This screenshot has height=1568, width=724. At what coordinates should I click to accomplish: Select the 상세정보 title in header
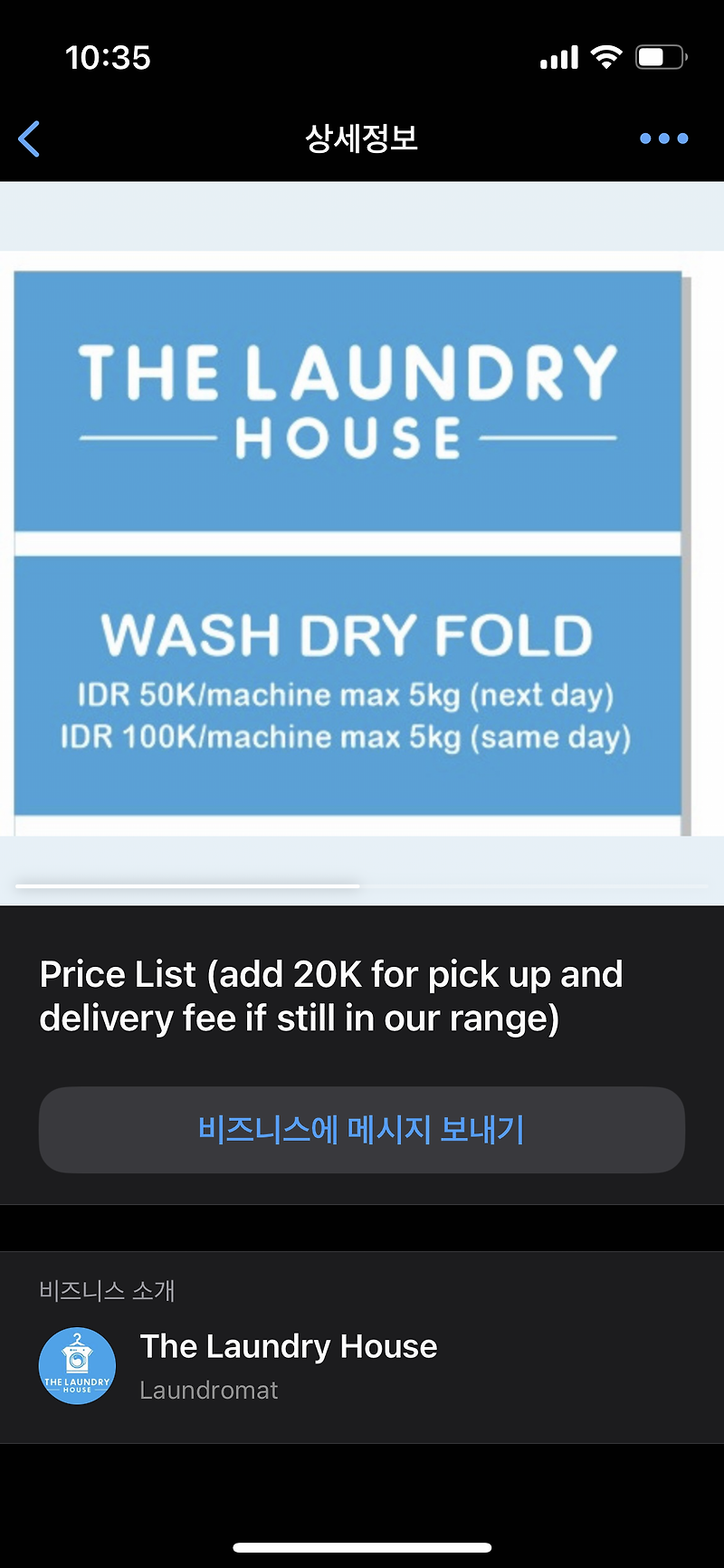pyautogui.click(x=361, y=138)
